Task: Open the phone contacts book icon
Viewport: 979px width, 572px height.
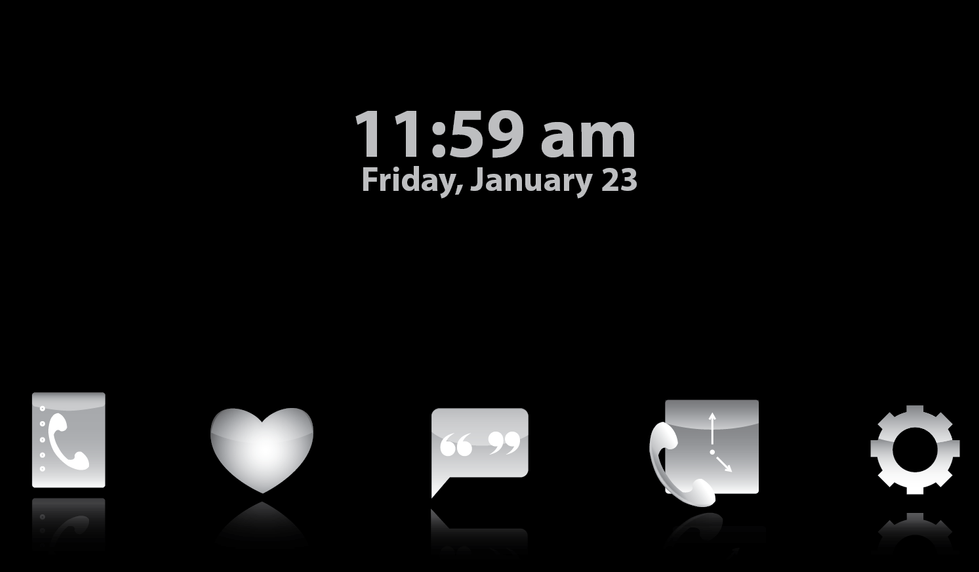Action: point(68,440)
